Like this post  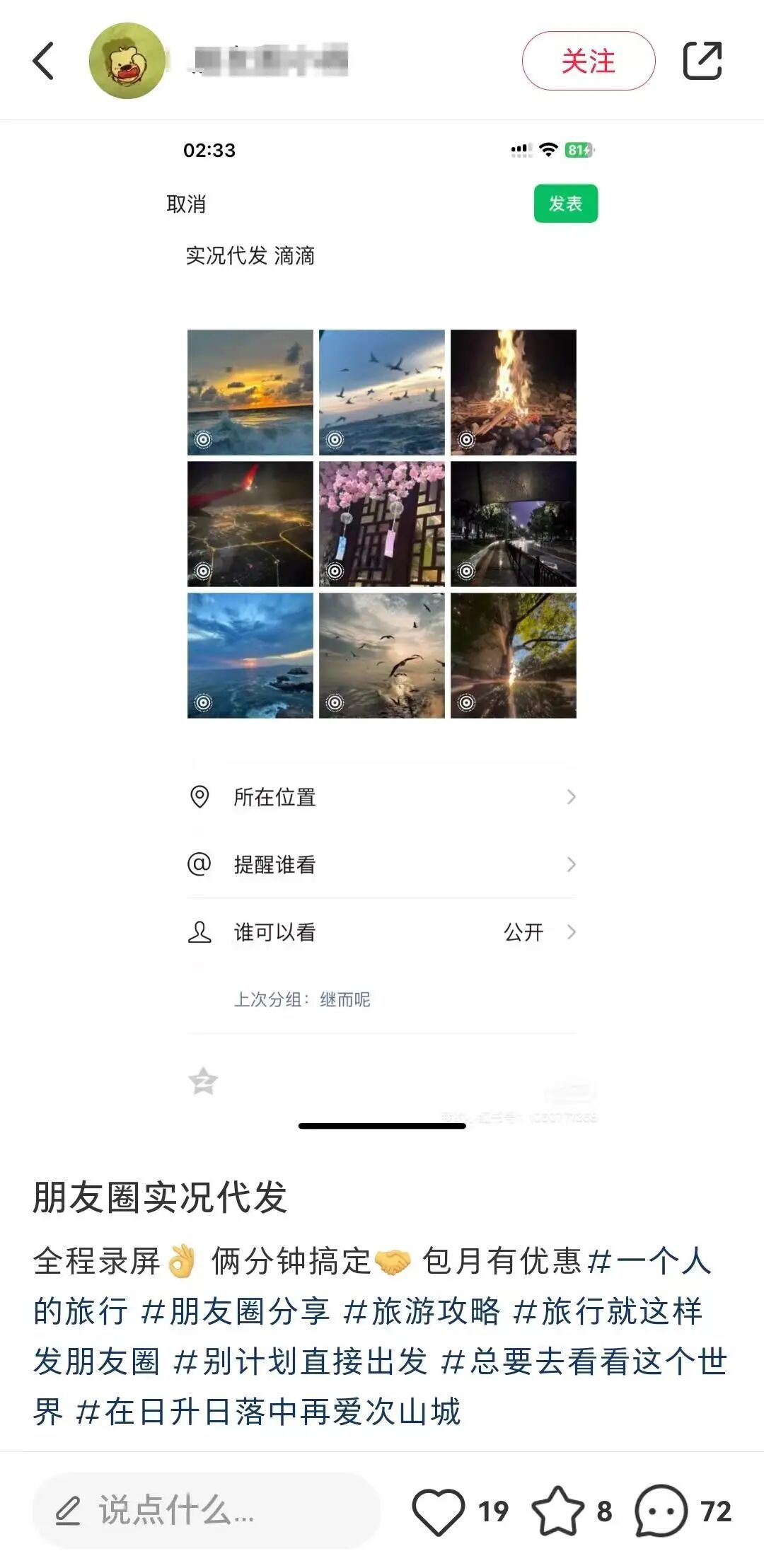tap(439, 1511)
